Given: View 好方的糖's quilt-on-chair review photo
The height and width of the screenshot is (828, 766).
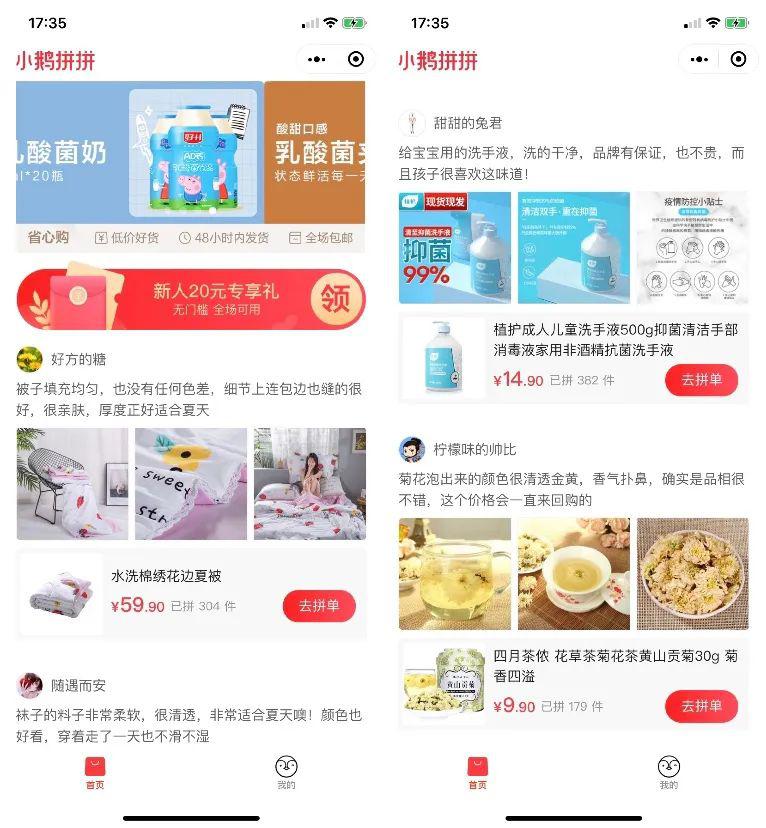Looking at the screenshot, I should click(72, 484).
